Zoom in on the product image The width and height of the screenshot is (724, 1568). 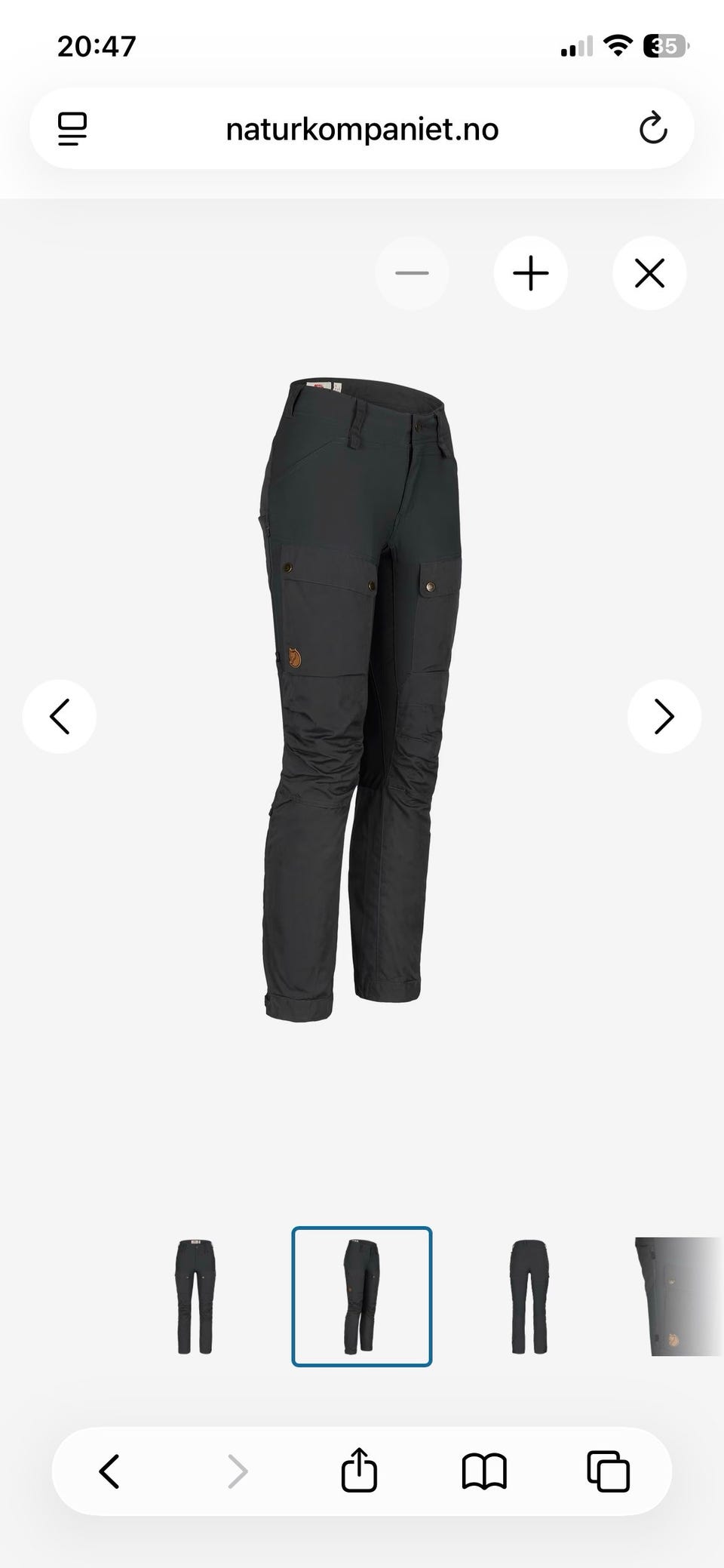pyautogui.click(x=531, y=273)
